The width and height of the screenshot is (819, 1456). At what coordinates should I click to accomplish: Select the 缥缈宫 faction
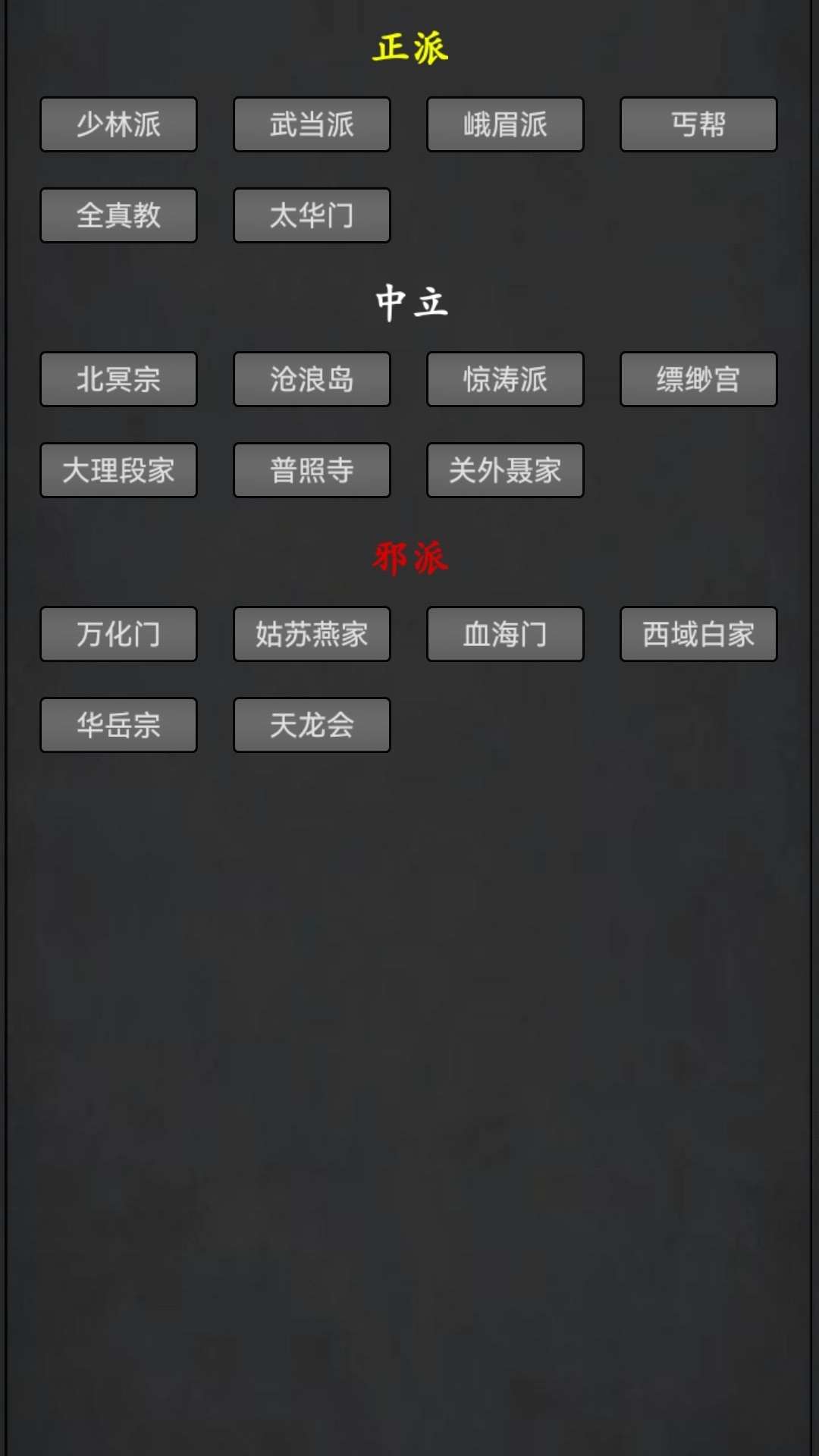[698, 379]
